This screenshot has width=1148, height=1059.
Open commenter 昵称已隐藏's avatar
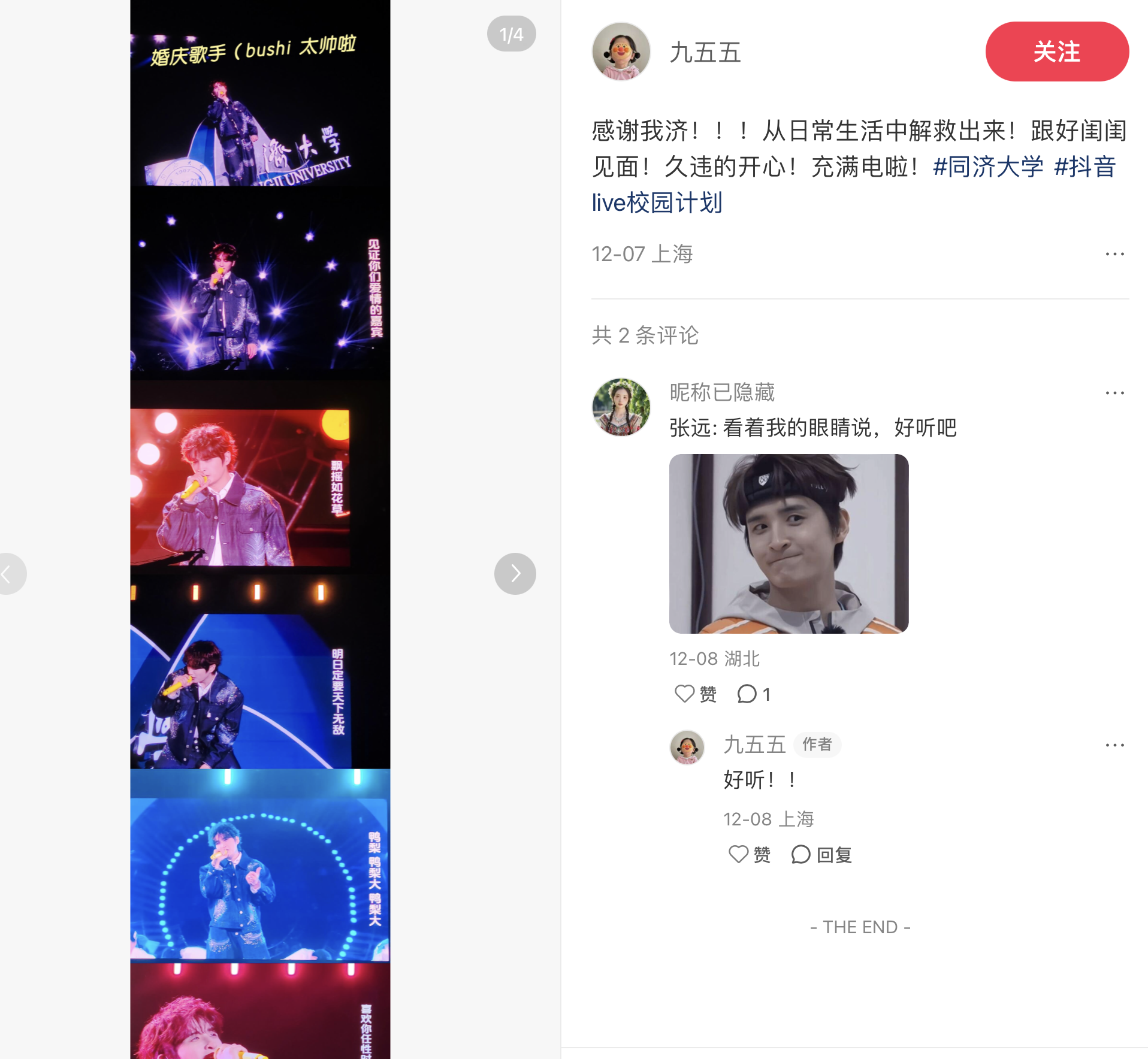click(x=621, y=407)
